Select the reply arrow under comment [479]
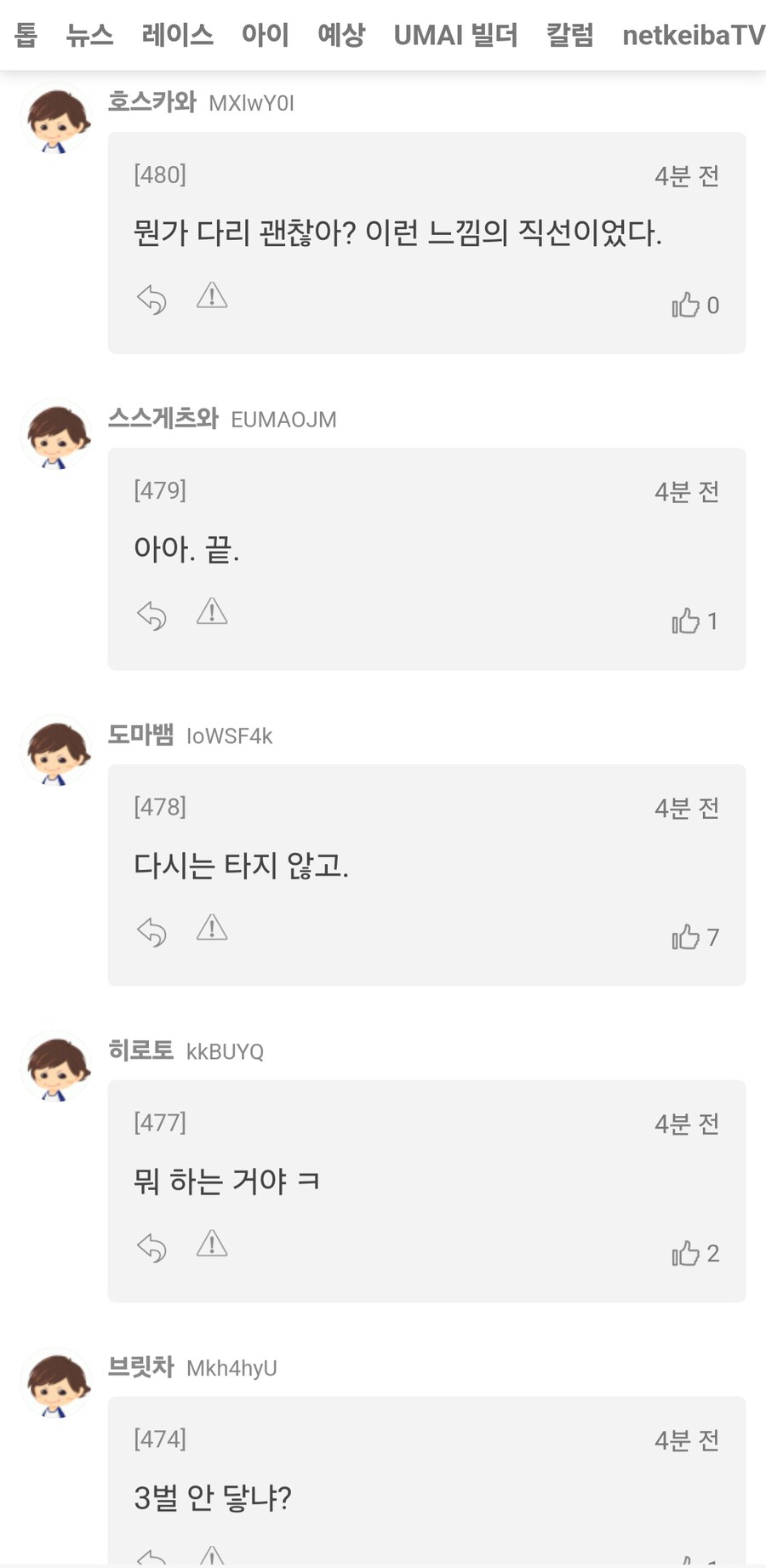 click(x=151, y=615)
